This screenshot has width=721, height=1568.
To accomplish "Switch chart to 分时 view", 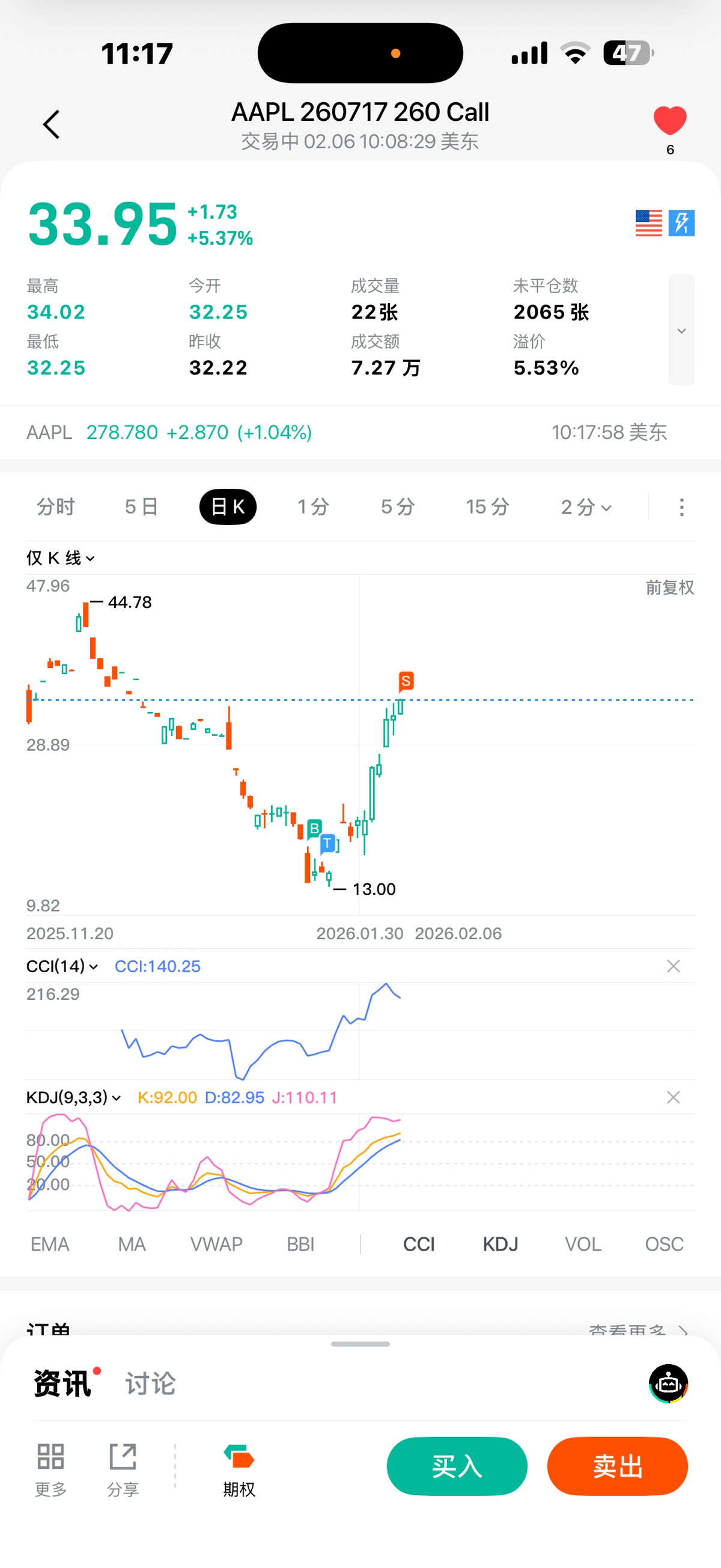I will click(x=55, y=506).
